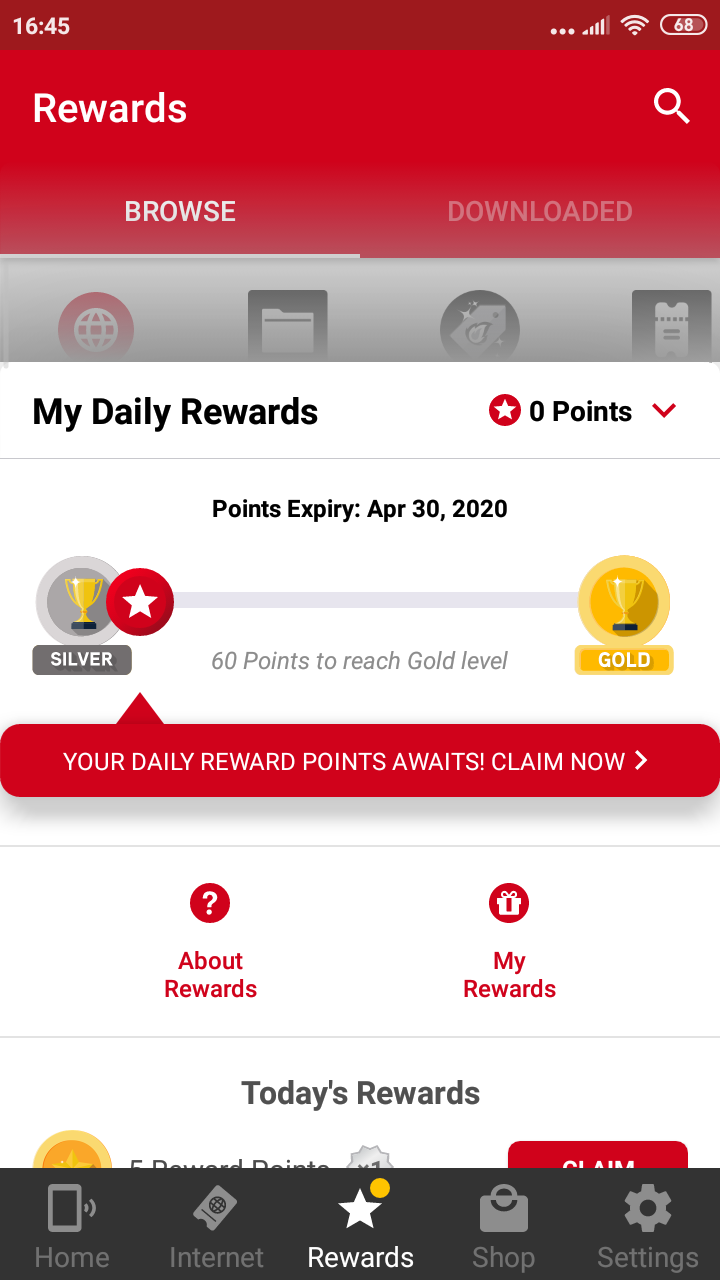The height and width of the screenshot is (1280, 720).
Task: Open the search icon in Rewards header
Action: (671, 106)
